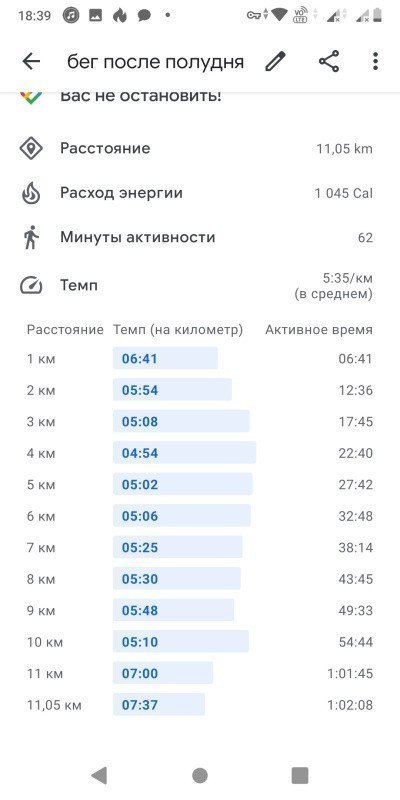Edit this run with the pencil icon
Screen dimensions: 400x800
click(x=276, y=62)
